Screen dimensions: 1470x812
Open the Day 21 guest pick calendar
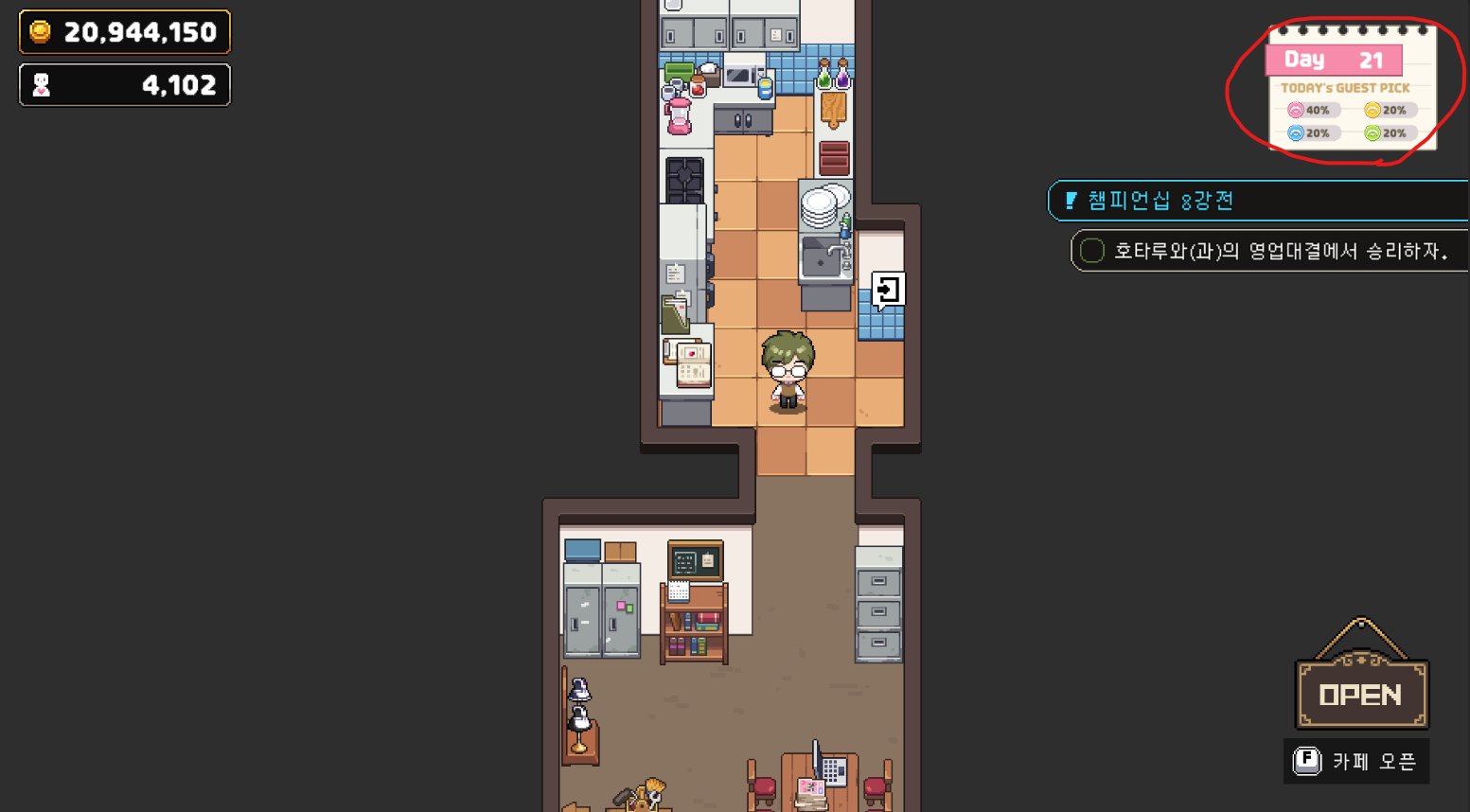tap(1351, 88)
